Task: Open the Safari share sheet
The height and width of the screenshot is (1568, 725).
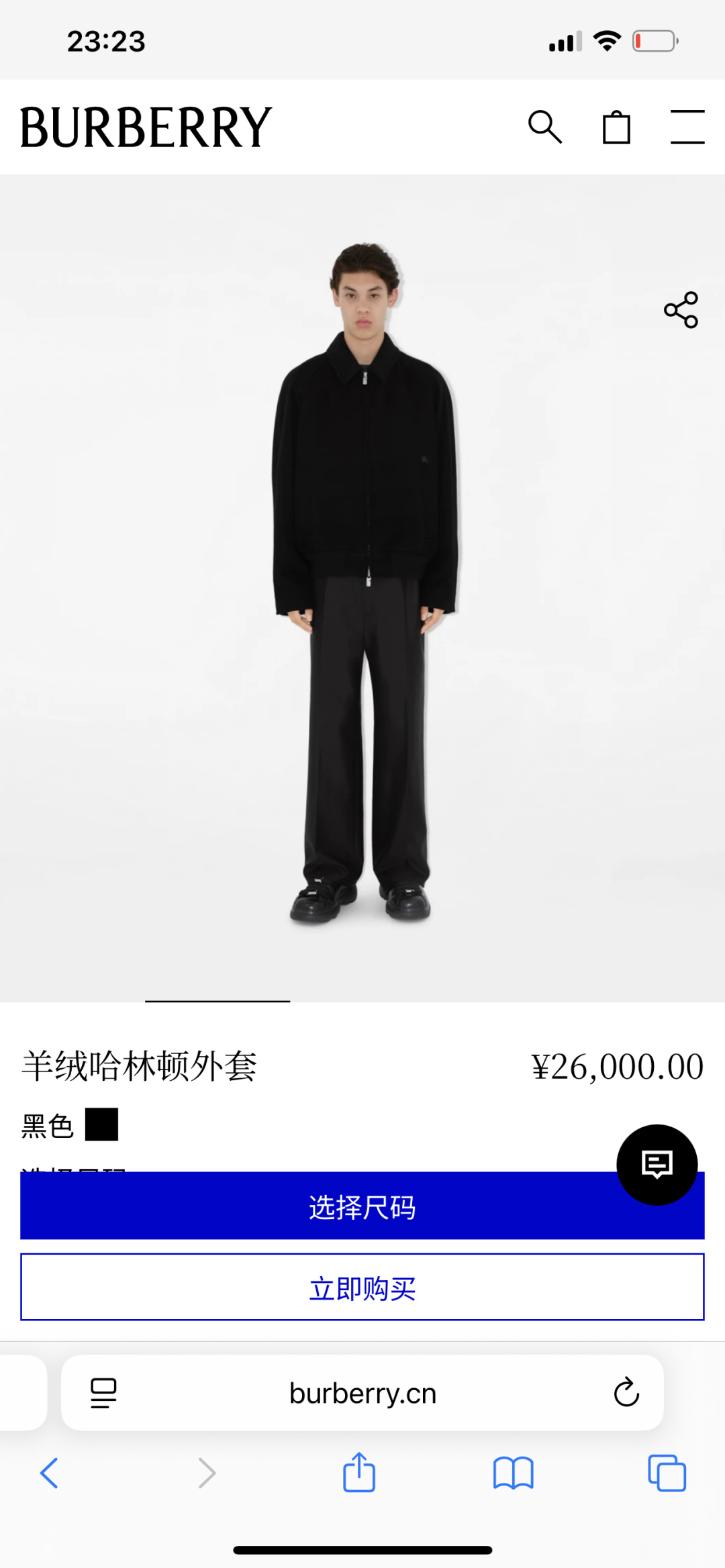Action: [x=359, y=1472]
